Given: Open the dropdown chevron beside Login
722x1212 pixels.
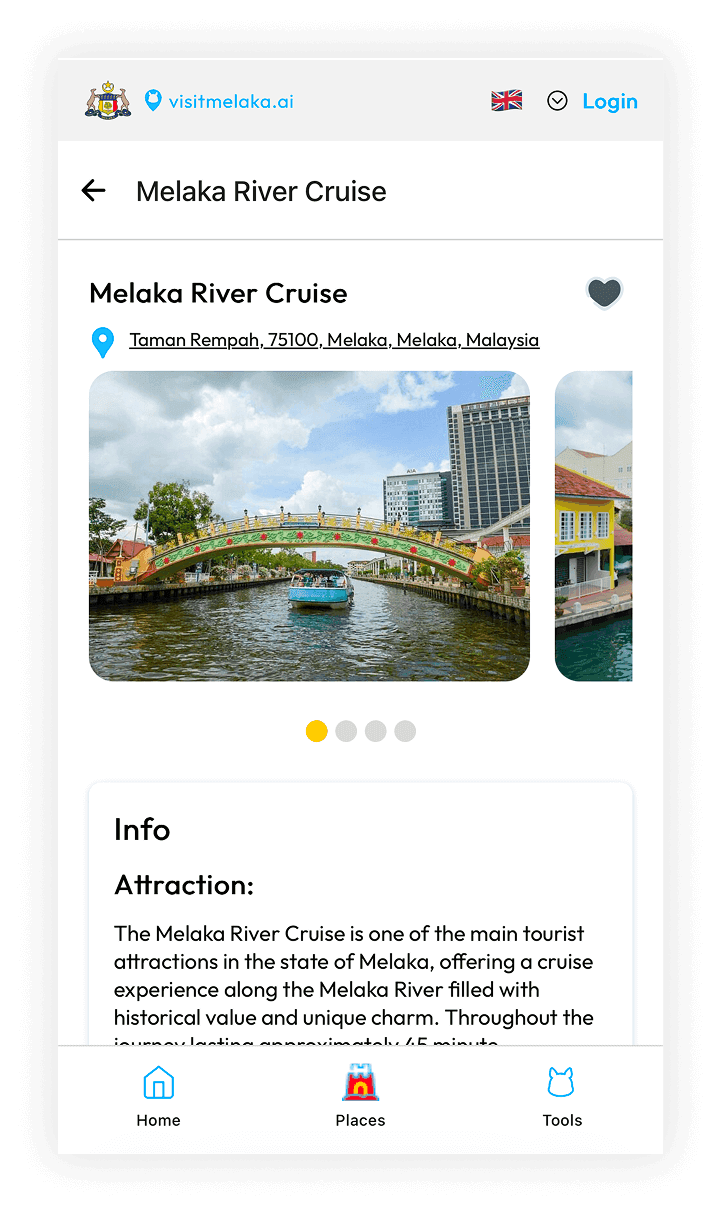Looking at the screenshot, I should (557, 100).
